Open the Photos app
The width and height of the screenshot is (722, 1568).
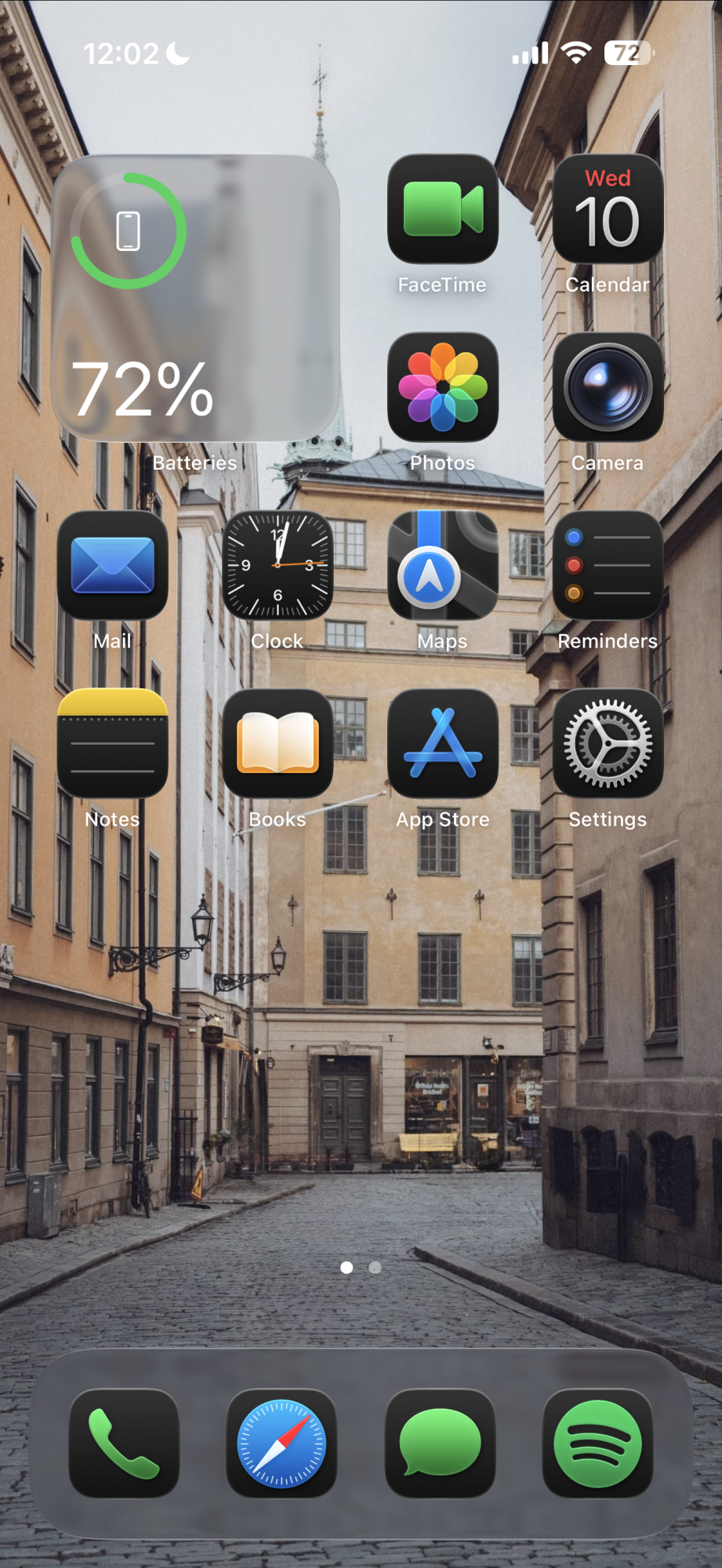point(443,387)
